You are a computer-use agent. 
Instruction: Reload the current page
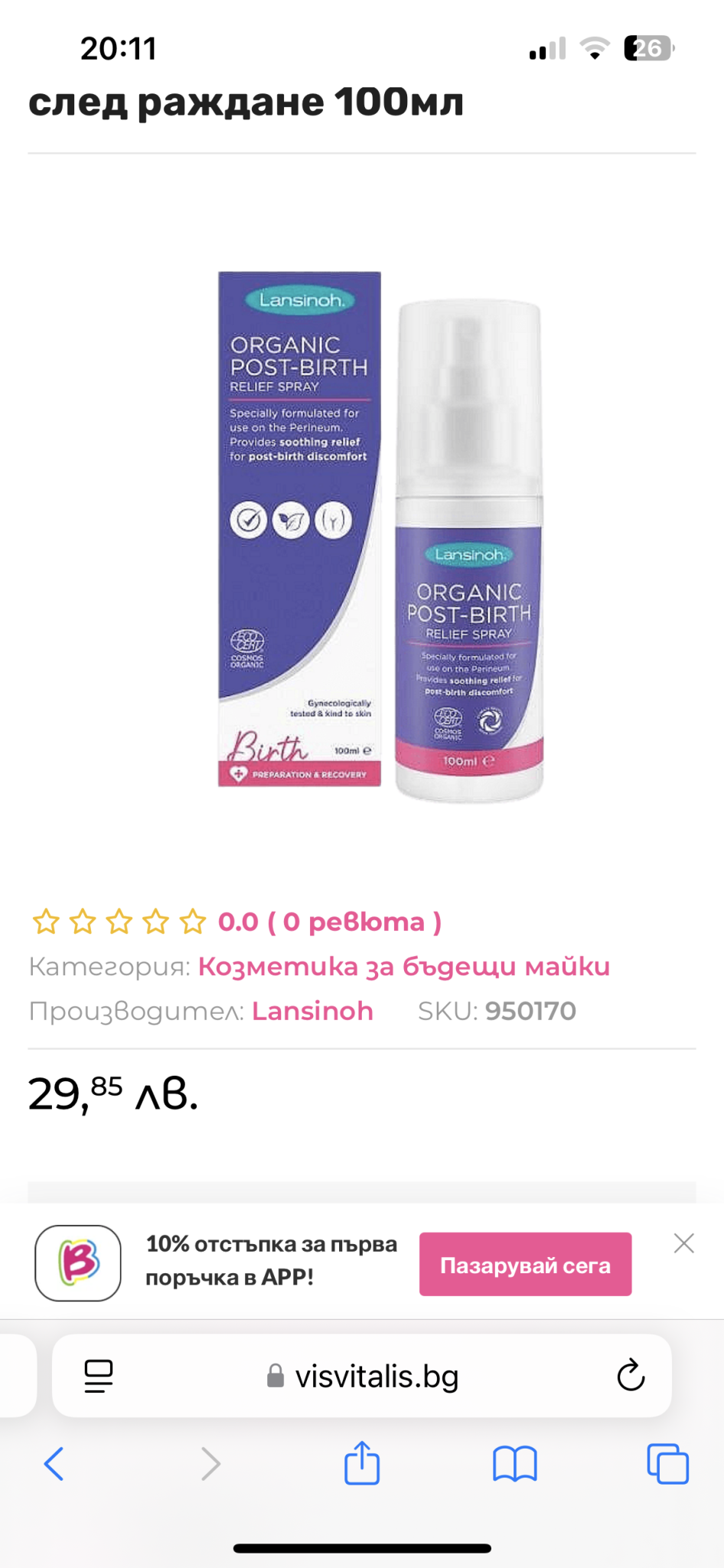click(631, 1375)
